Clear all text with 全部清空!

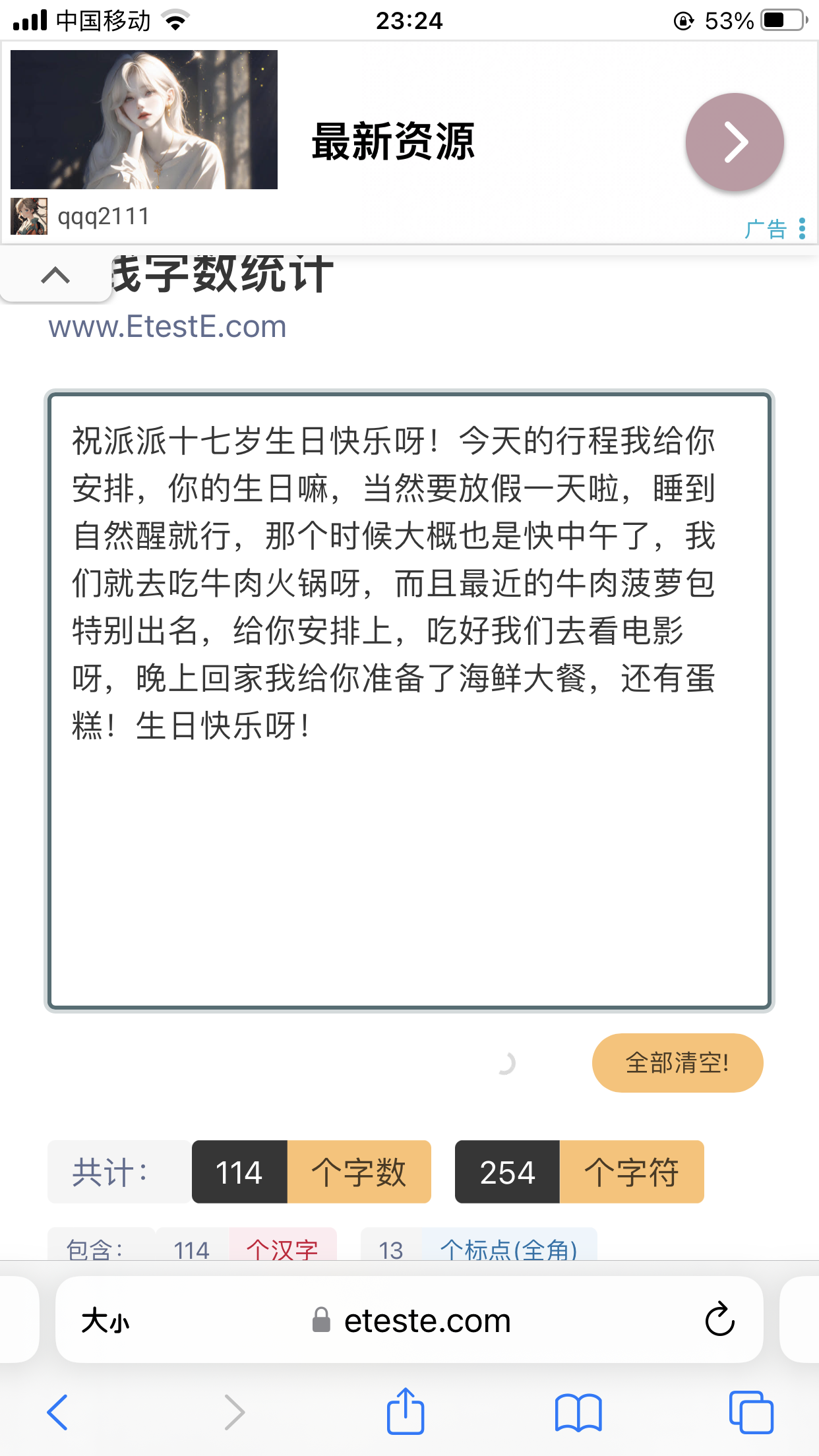coord(677,1063)
